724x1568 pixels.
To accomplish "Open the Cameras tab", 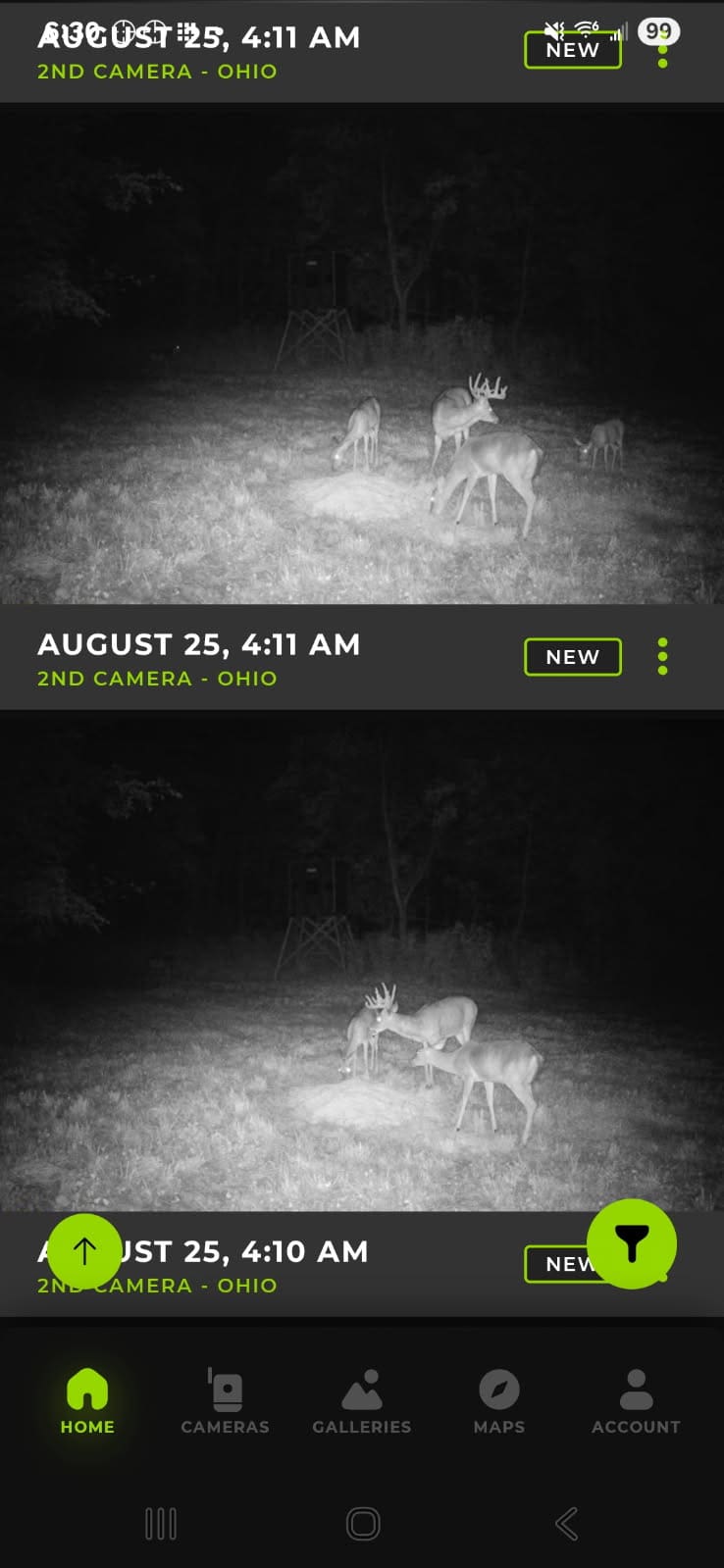I will click(225, 1401).
